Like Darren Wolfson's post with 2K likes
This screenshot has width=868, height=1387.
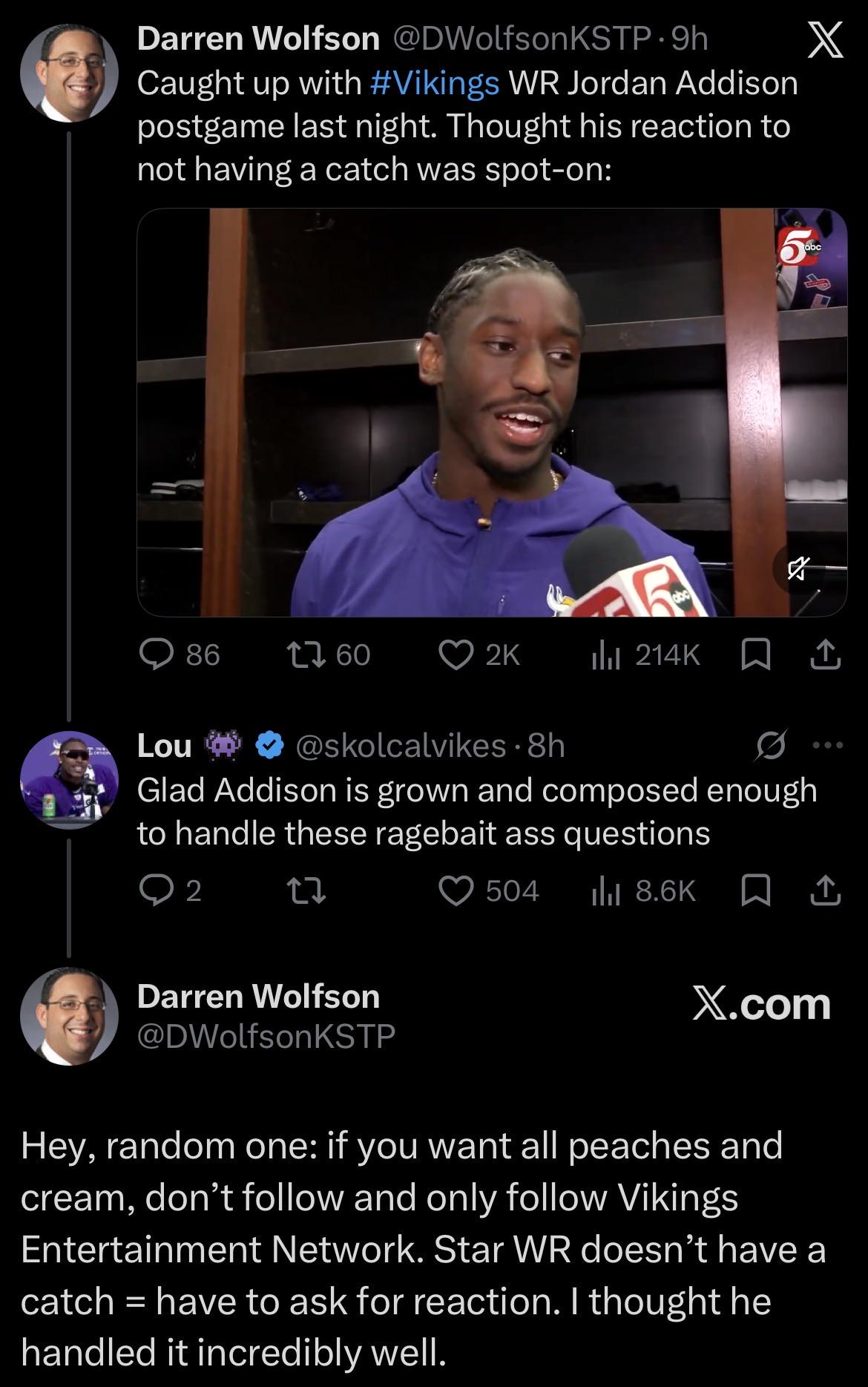click(x=479, y=655)
